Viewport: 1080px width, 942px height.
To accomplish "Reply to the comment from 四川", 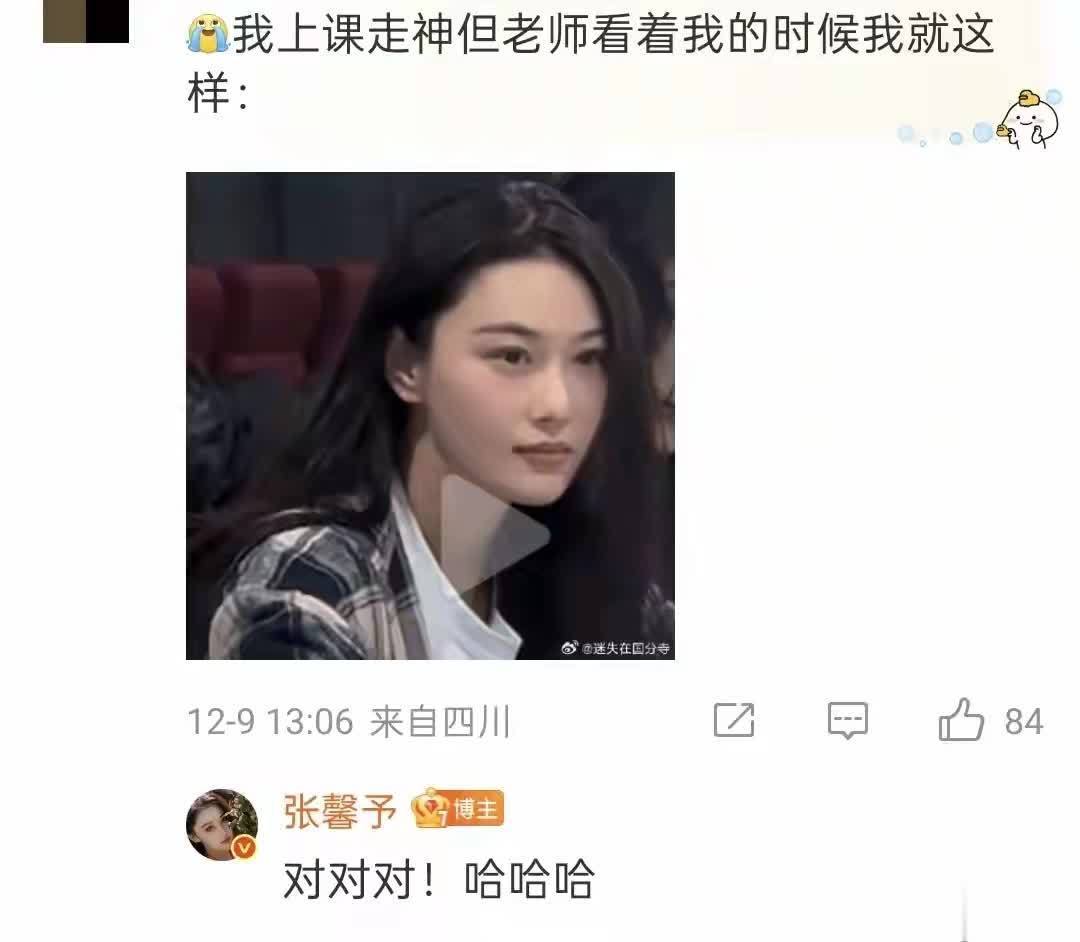I will point(847,721).
